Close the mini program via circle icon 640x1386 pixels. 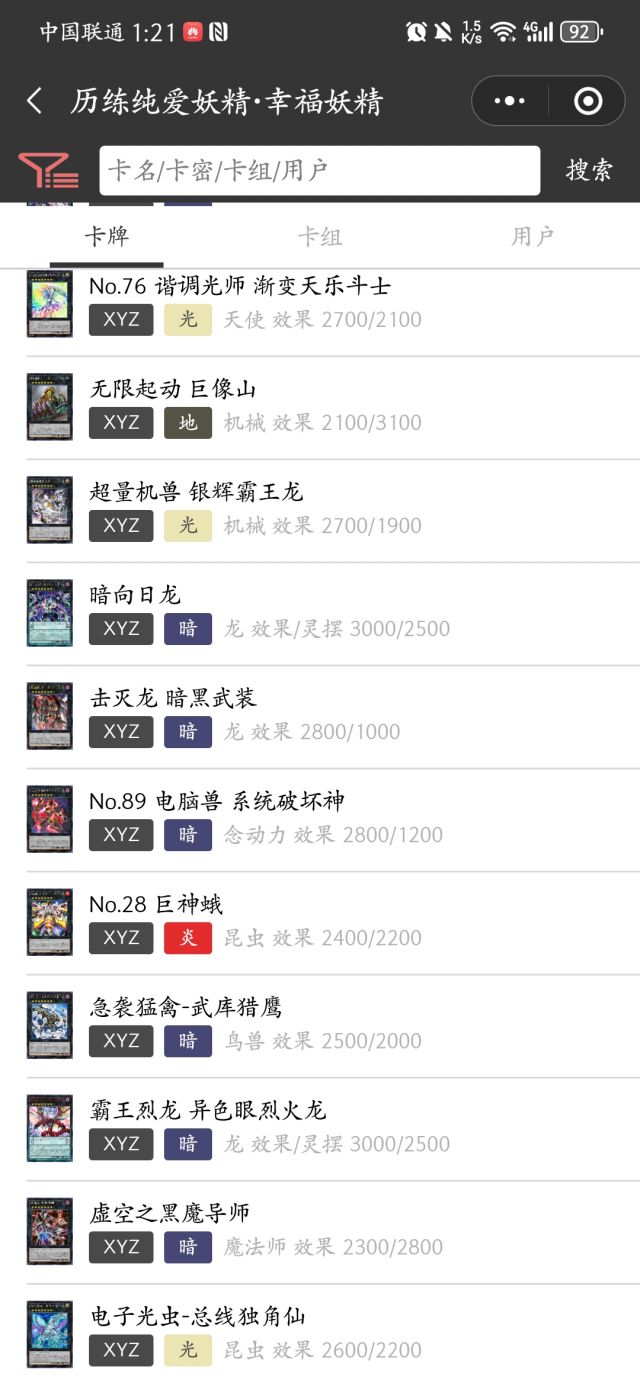click(588, 101)
